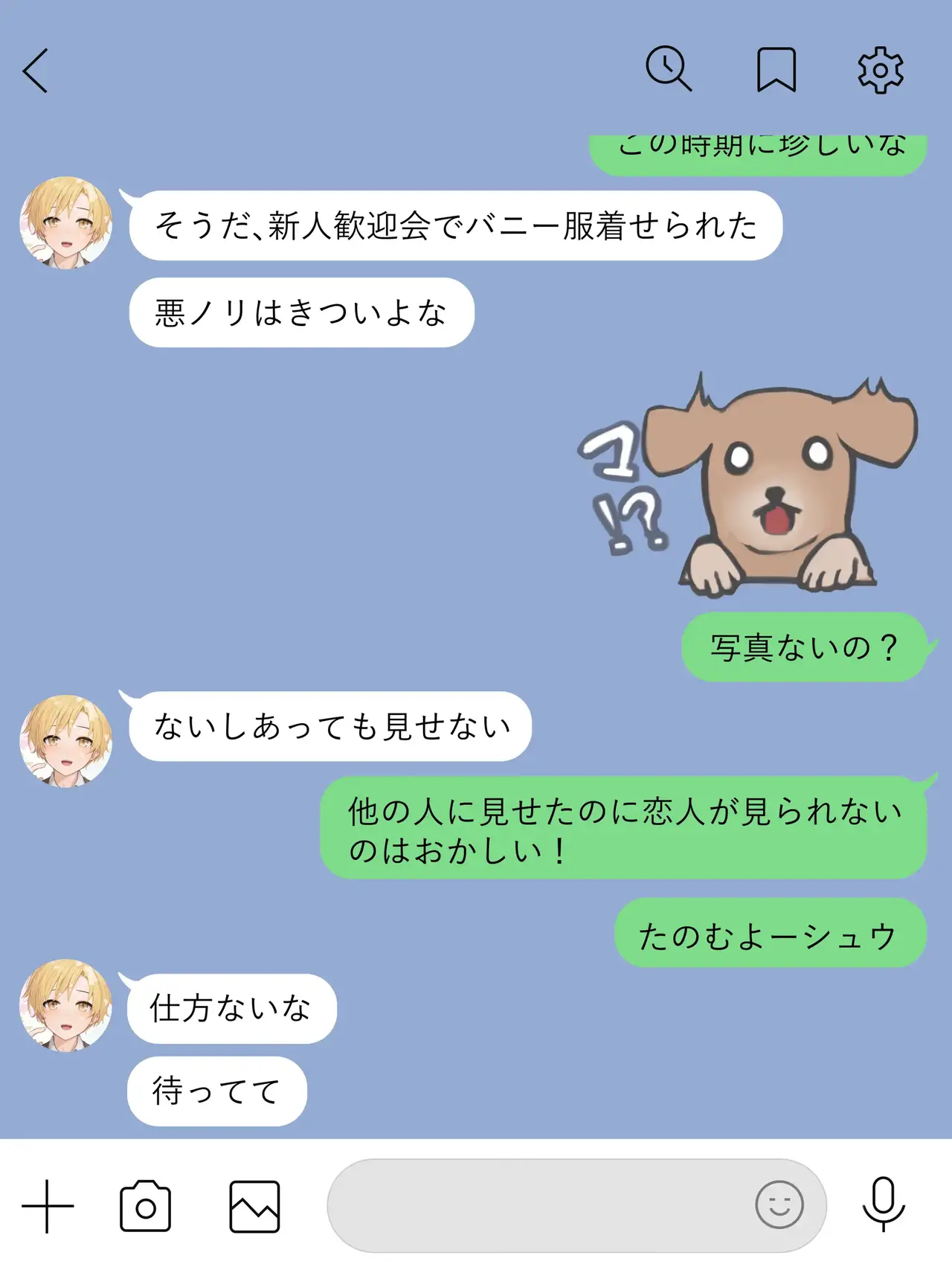Open the emoji and sticker picker
This screenshot has height=1270, width=952.
point(779,1205)
